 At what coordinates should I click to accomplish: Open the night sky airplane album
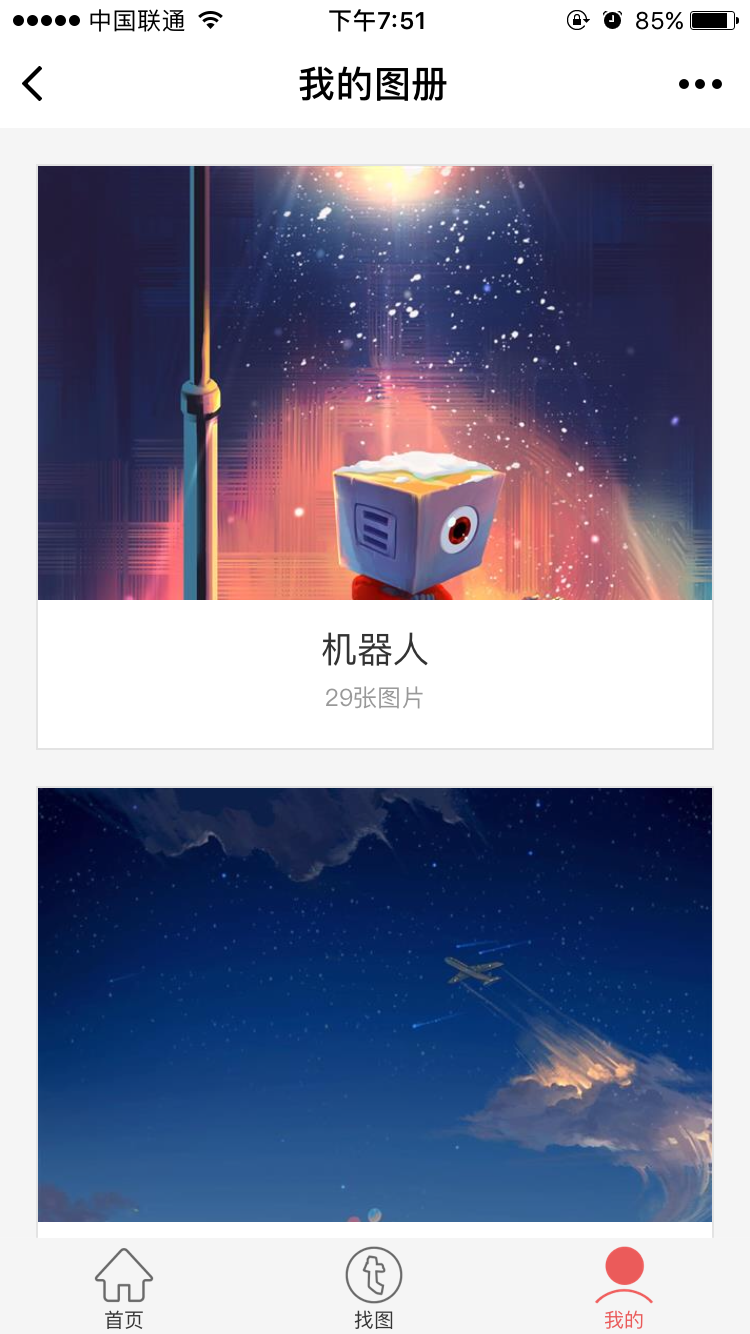click(x=375, y=1004)
